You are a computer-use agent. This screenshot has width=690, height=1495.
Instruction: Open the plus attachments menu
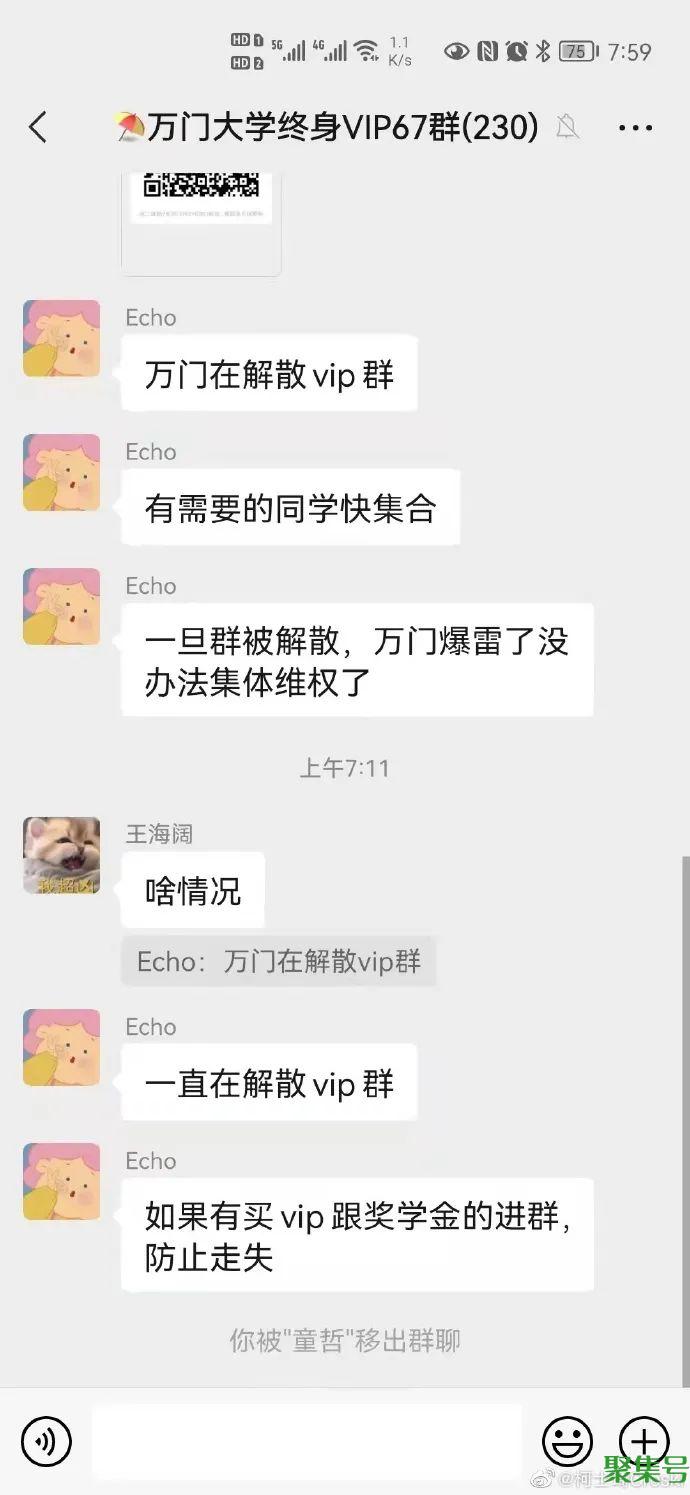[643, 1441]
